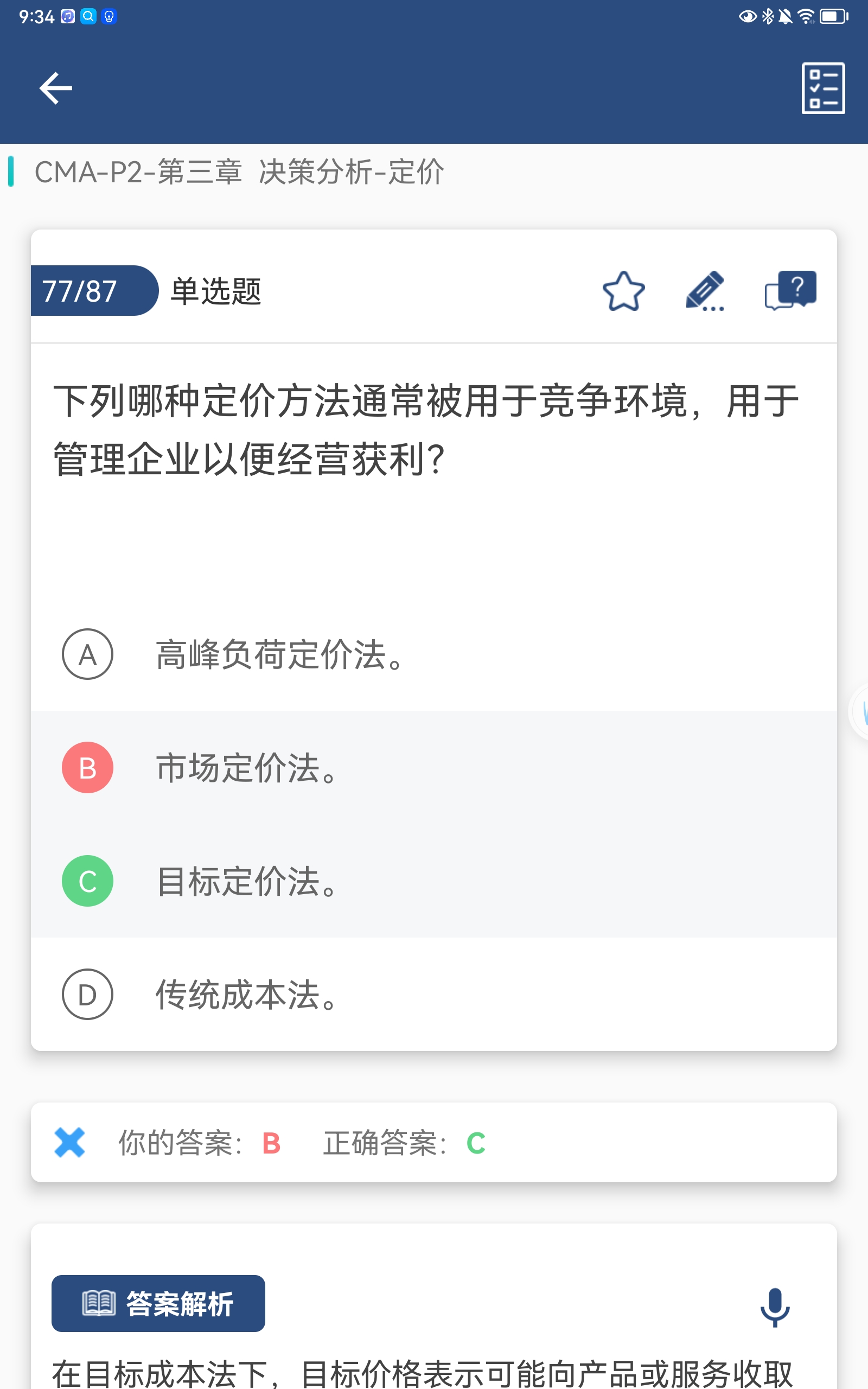Image resolution: width=868 pixels, height=1389 pixels.
Task: Select option D 传统成本法
Action: click(433, 994)
